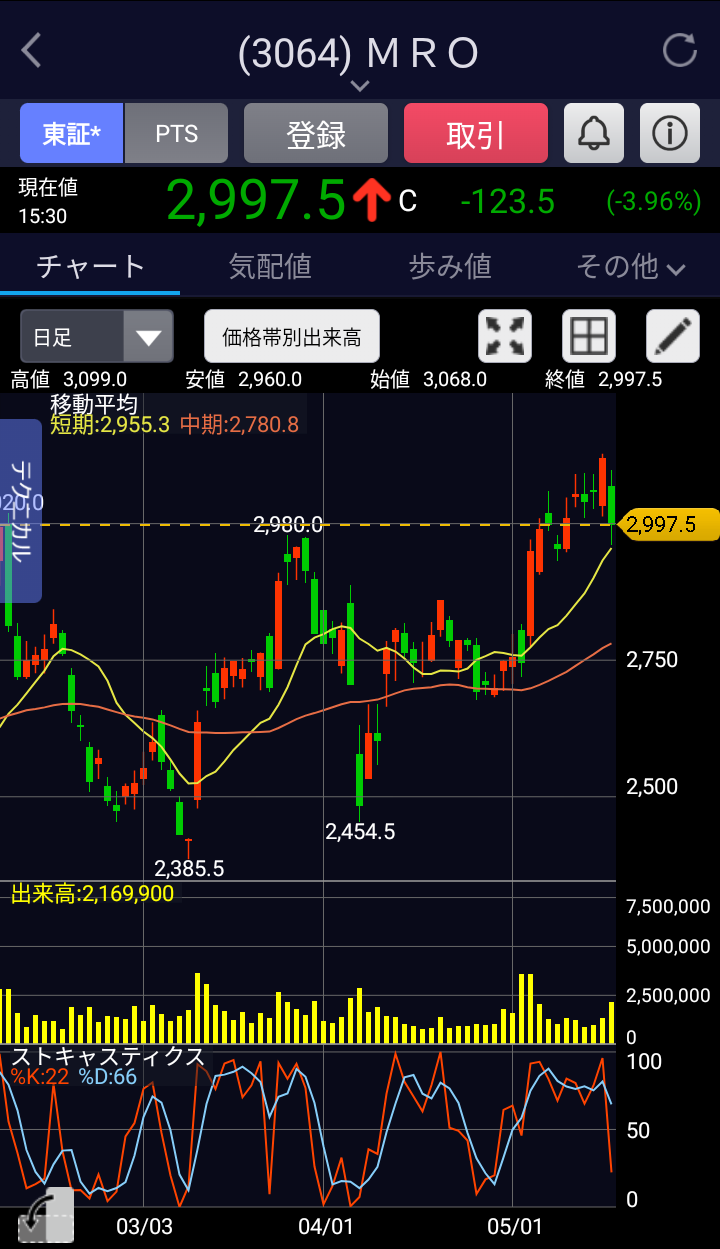Open the alert bell settings

point(594,133)
